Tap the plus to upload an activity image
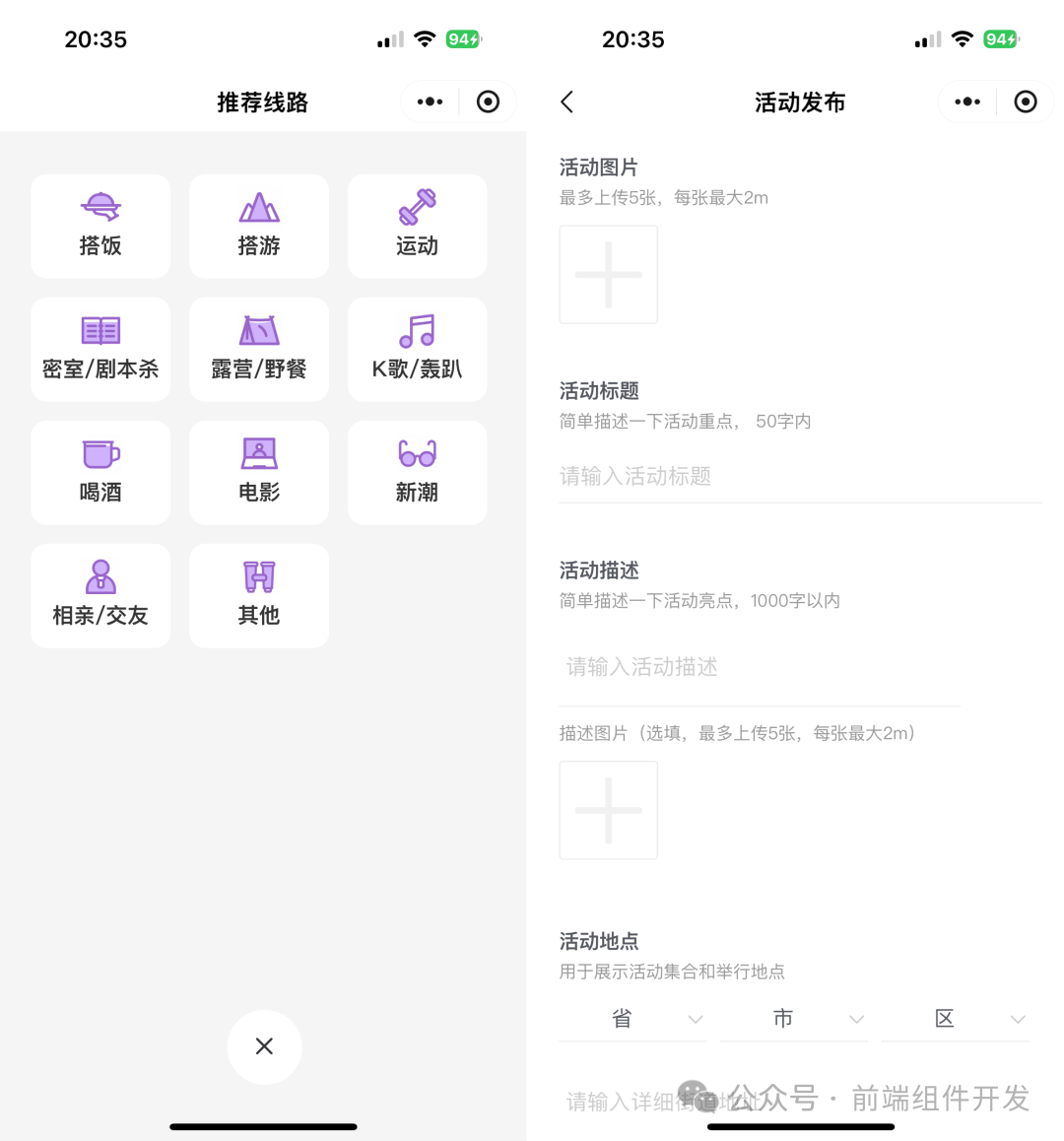 coord(608,274)
